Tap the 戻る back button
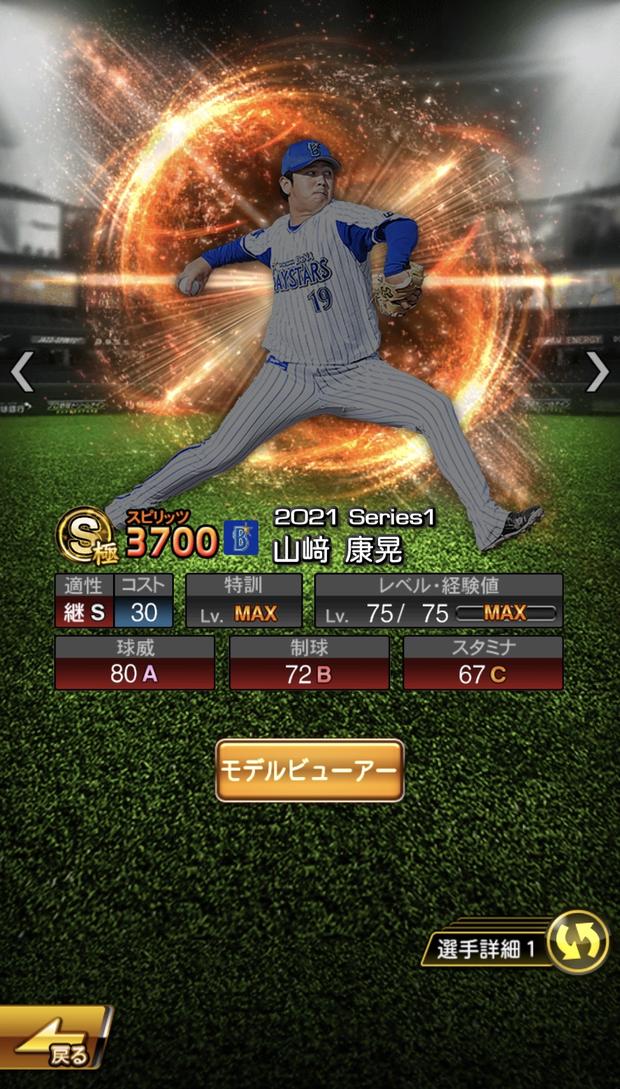Screen dimensions: 620x1089 tap(56, 1038)
